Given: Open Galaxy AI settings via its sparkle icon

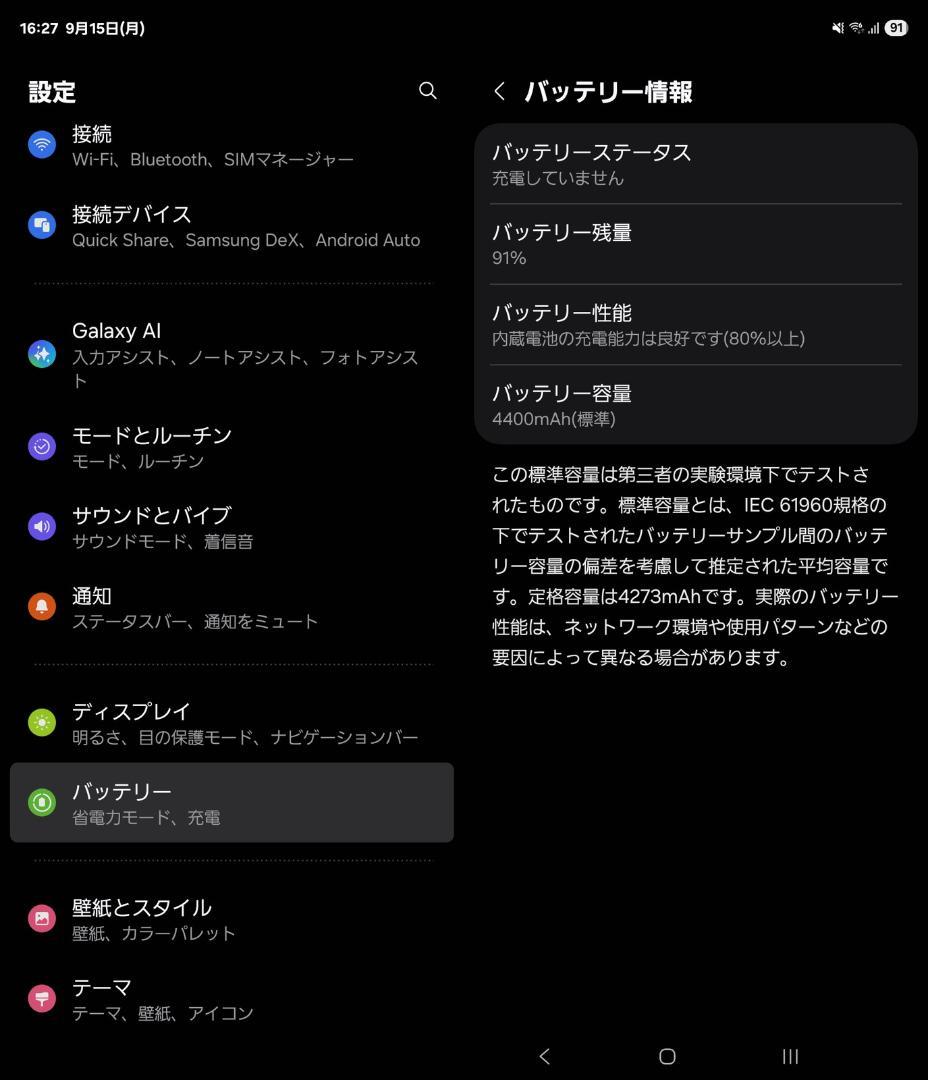Looking at the screenshot, I should (41, 351).
